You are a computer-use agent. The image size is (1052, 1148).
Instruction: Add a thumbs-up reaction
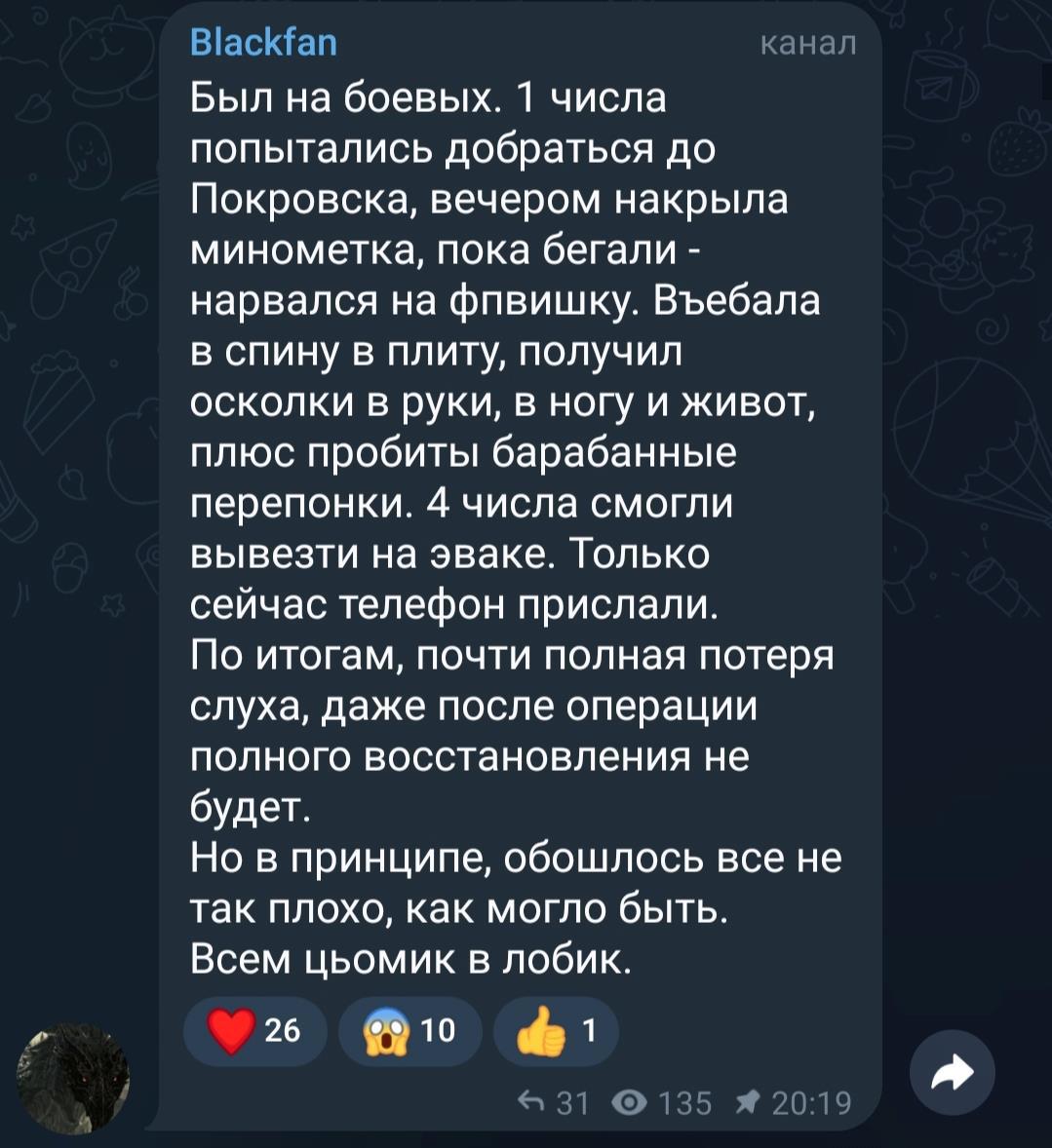point(556,1031)
